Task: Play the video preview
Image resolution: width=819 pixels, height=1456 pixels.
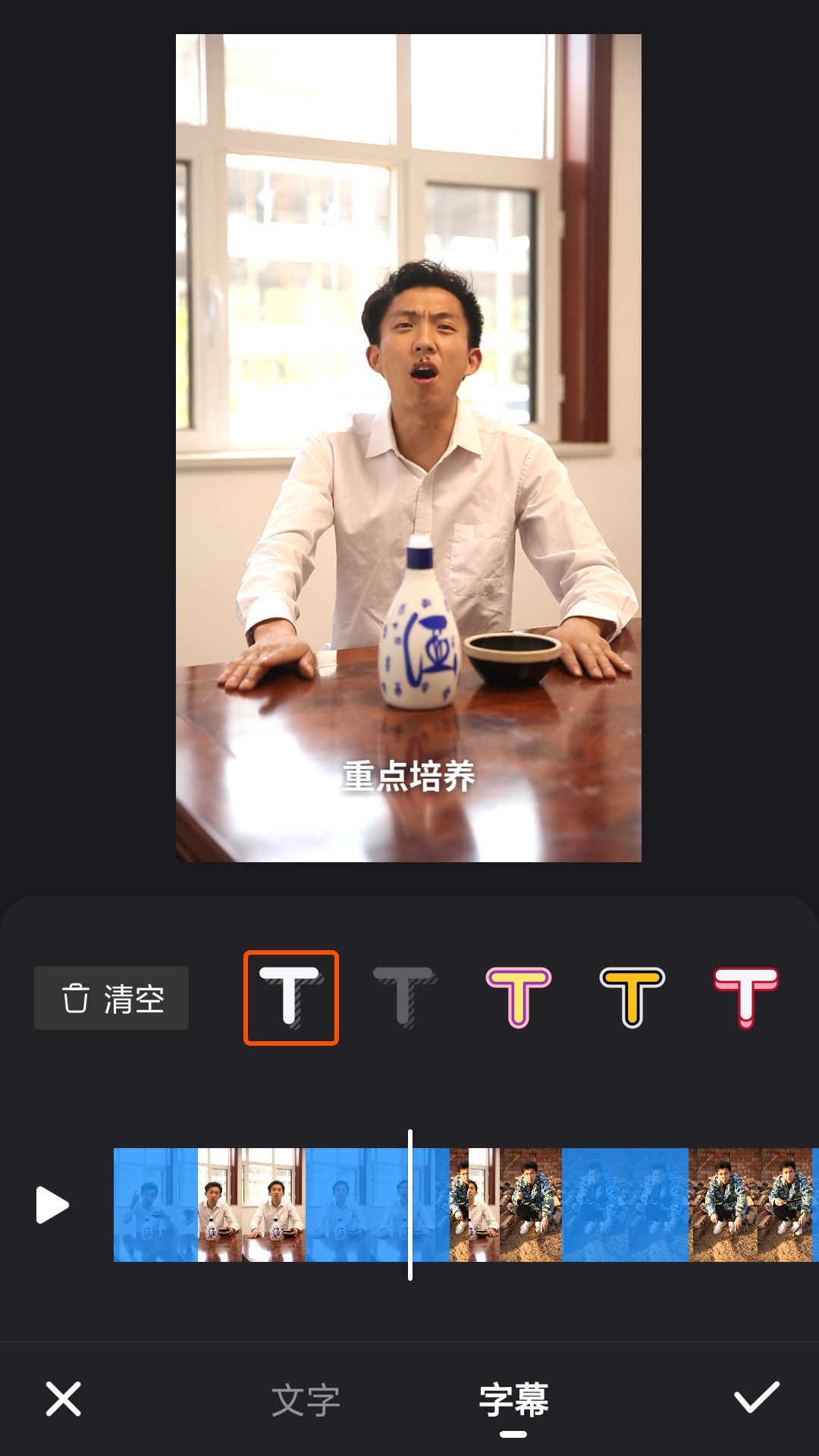Action: point(52,1205)
